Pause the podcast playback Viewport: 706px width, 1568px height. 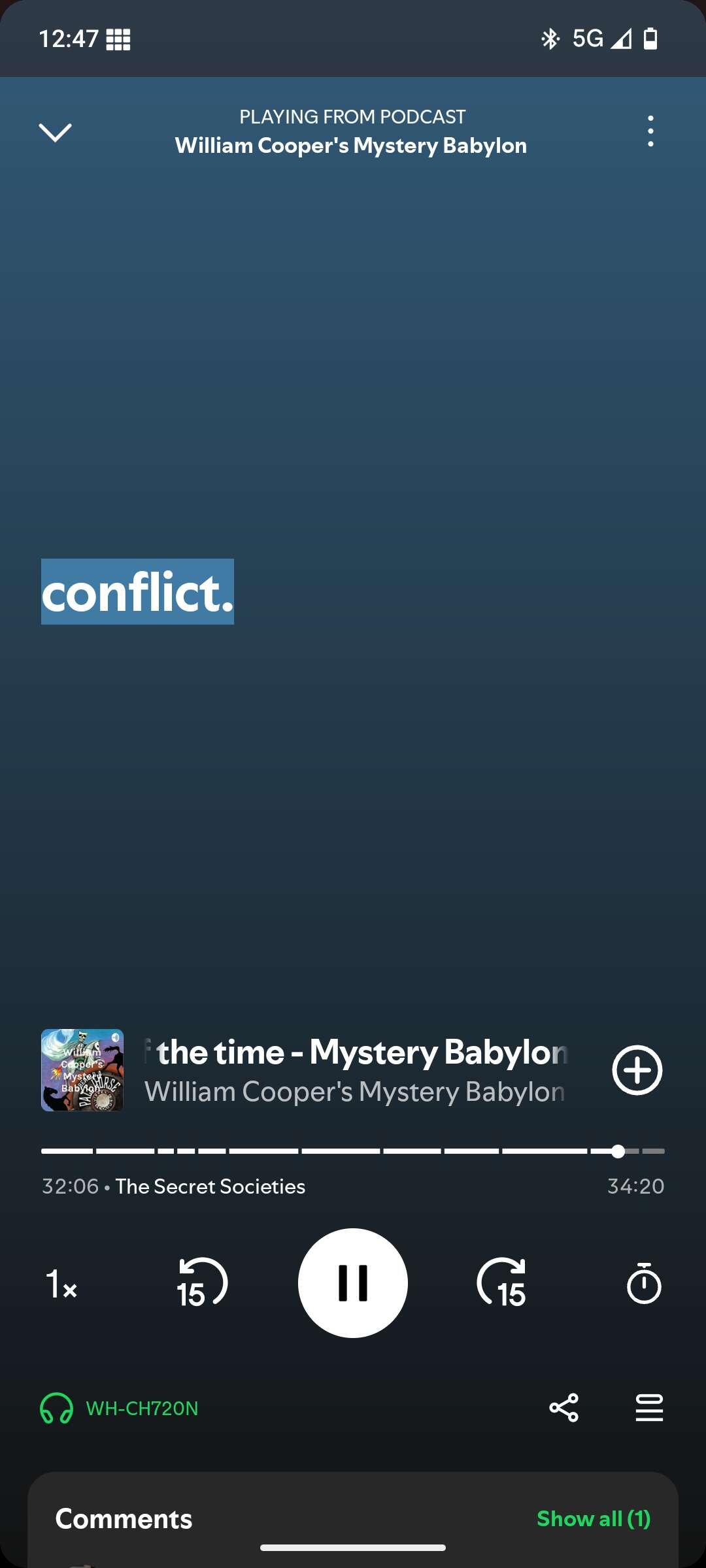point(353,1283)
